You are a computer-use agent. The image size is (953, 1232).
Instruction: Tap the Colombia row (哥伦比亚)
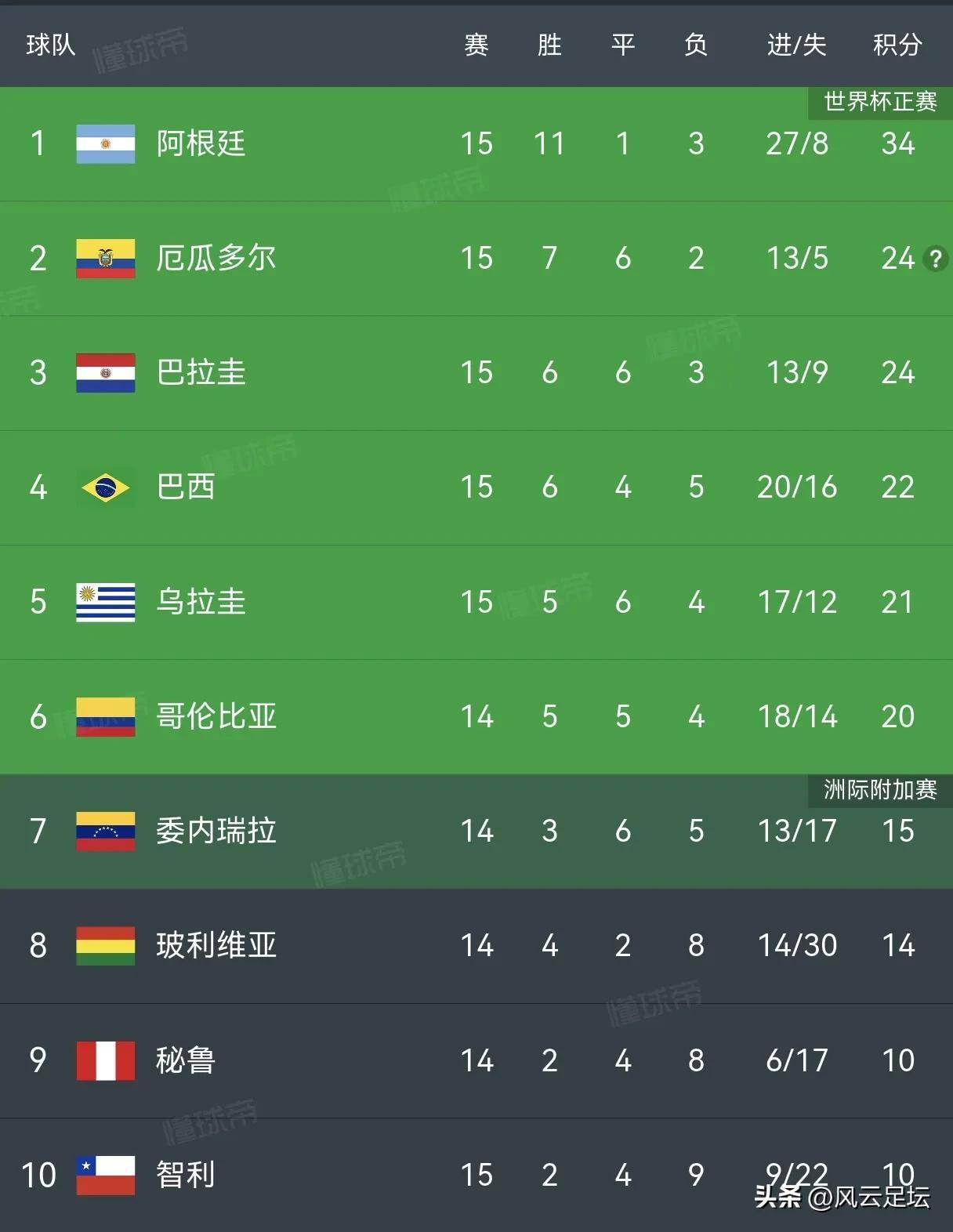click(x=216, y=716)
